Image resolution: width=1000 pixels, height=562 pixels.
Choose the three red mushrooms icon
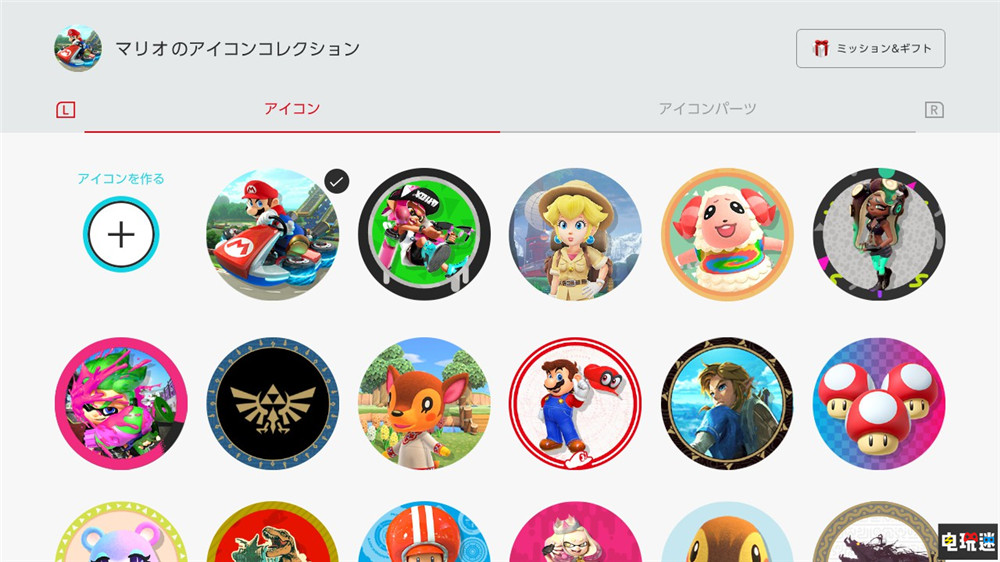(x=879, y=403)
